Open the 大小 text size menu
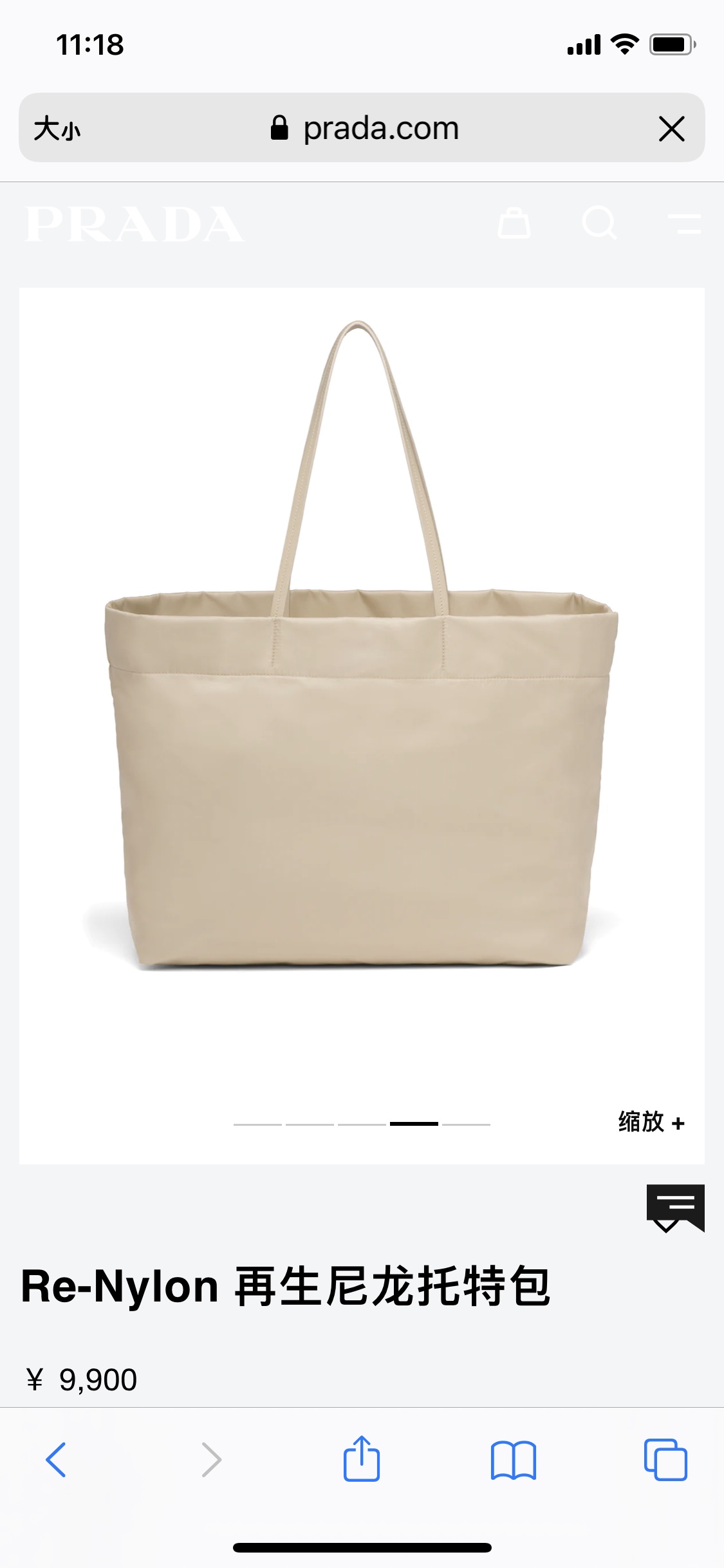The width and height of the screenshot is (724, 1568). (x=57, y=128)
